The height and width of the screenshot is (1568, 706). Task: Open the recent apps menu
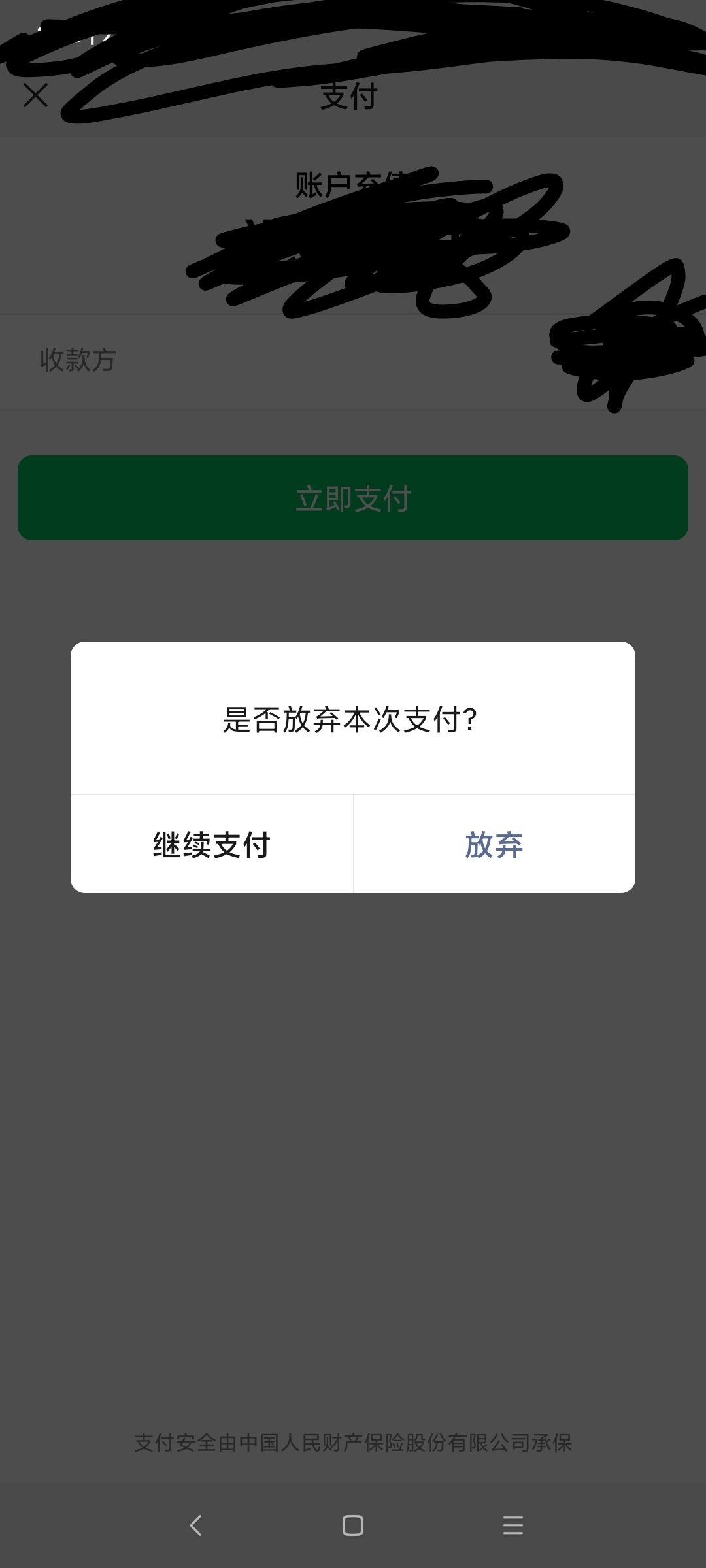point(513,1526)
